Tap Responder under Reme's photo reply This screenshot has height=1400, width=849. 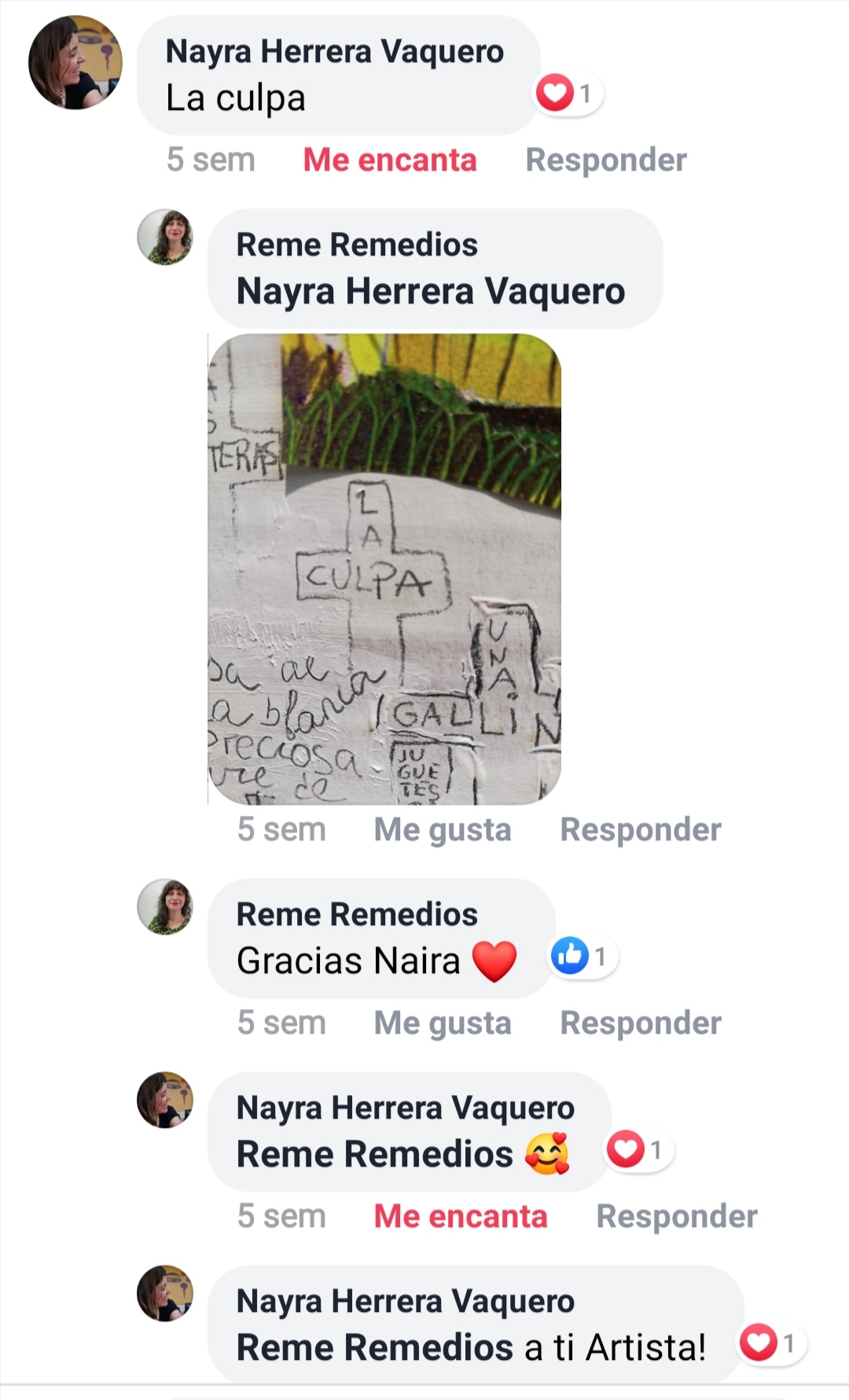[640, 829]
